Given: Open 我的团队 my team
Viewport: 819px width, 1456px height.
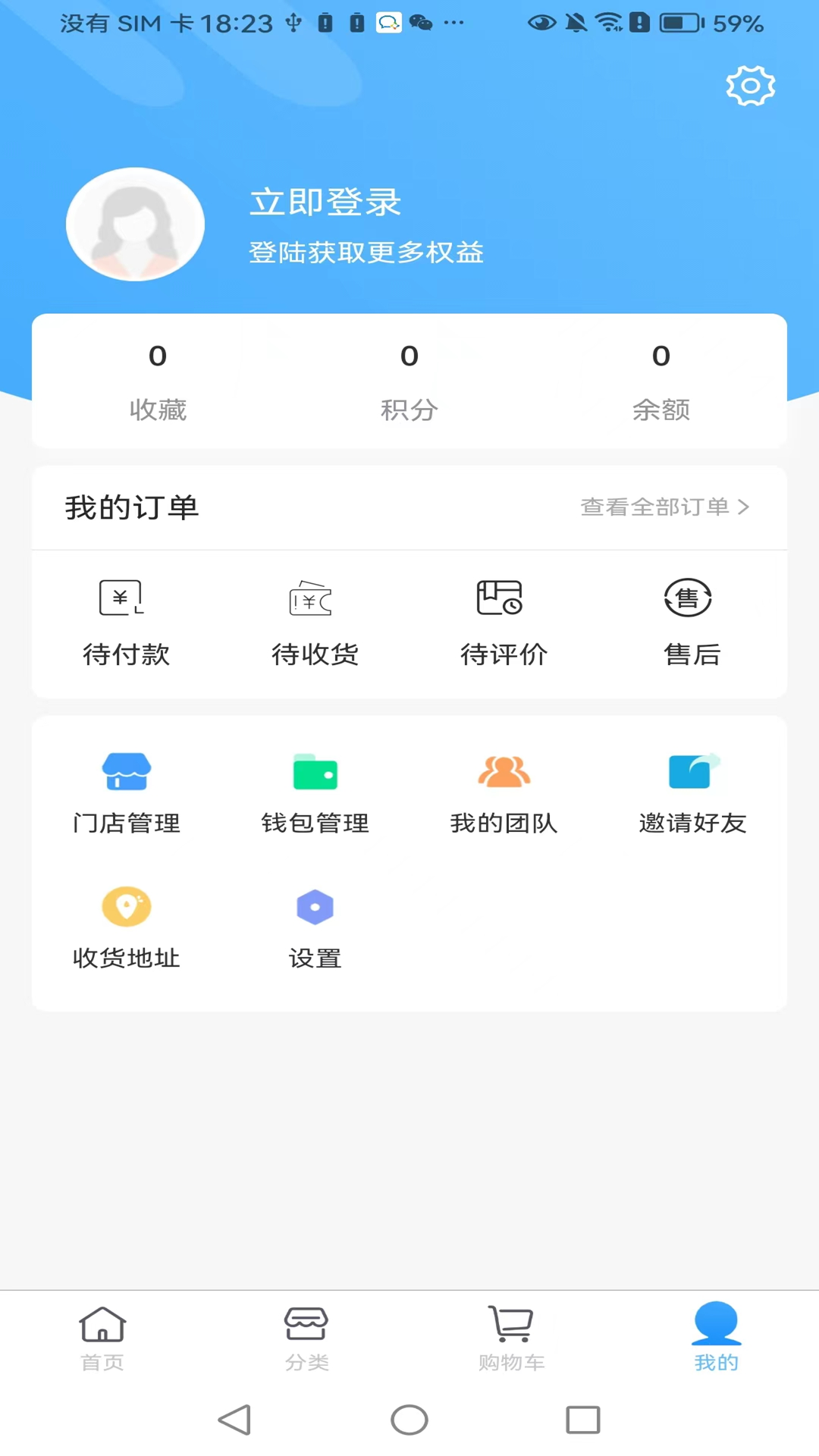Looking at the screenshot, I should 504,792.
